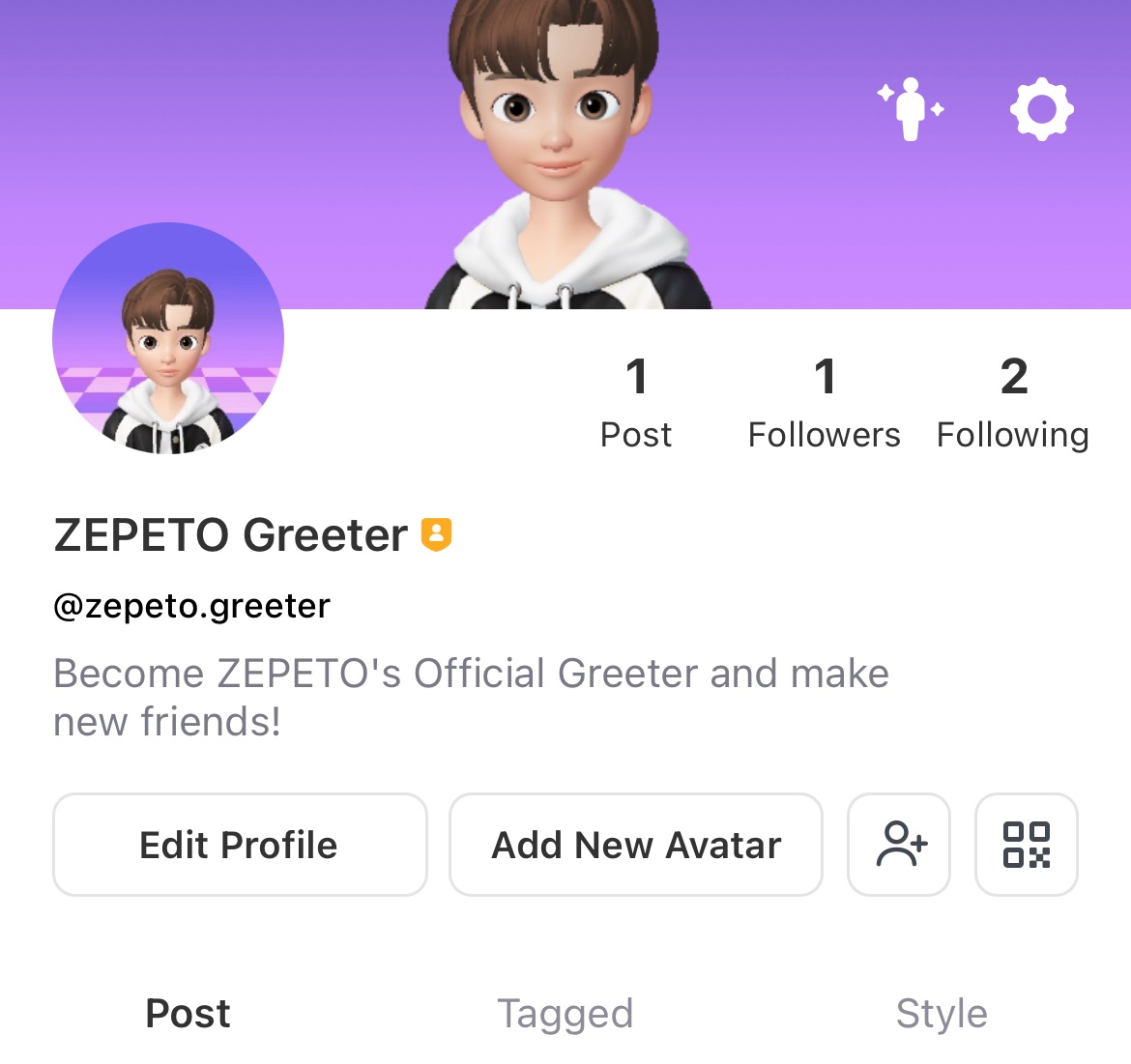
Task: Open Edit Profile
Action: click(240, 845)
